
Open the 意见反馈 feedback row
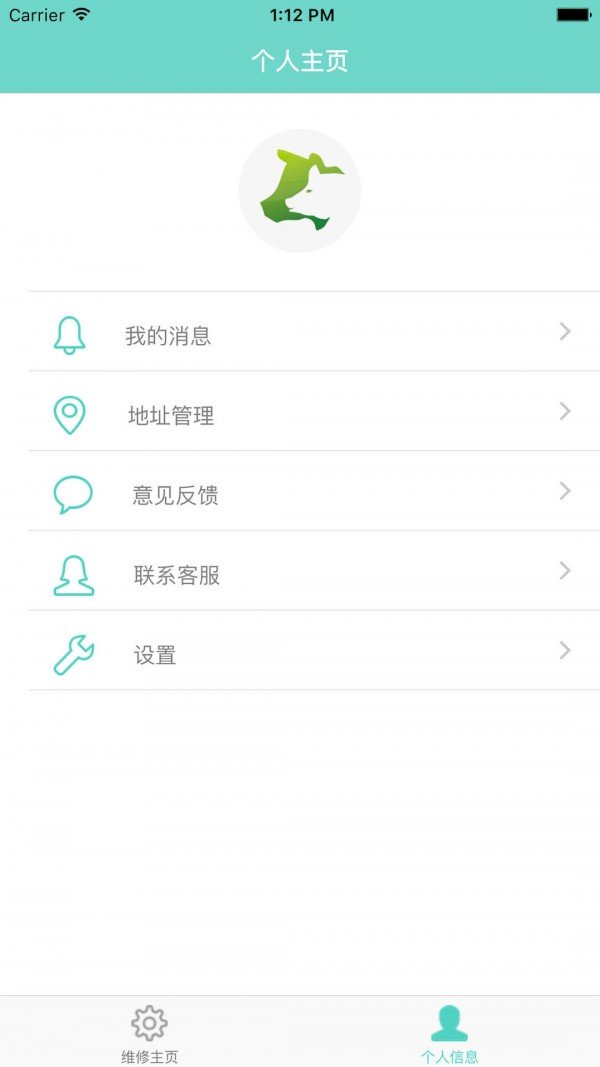(x=314, y=491)
